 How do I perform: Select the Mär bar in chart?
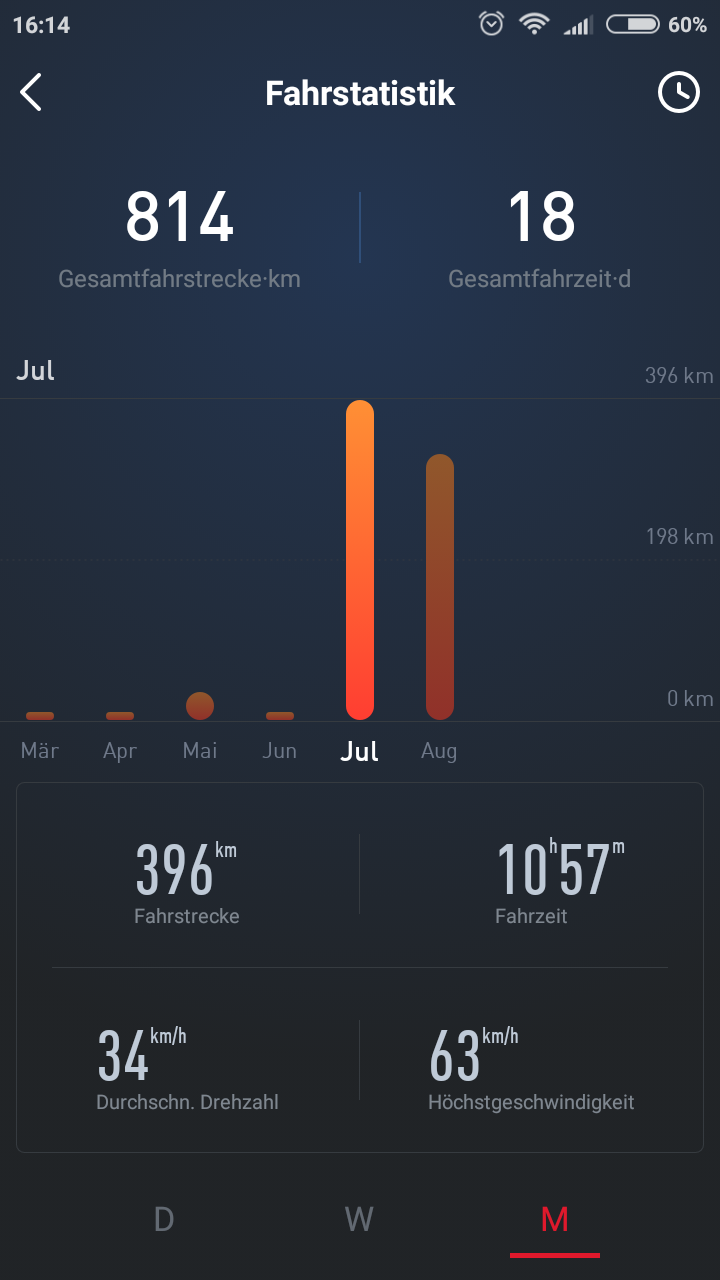click(x=40, y=715)
